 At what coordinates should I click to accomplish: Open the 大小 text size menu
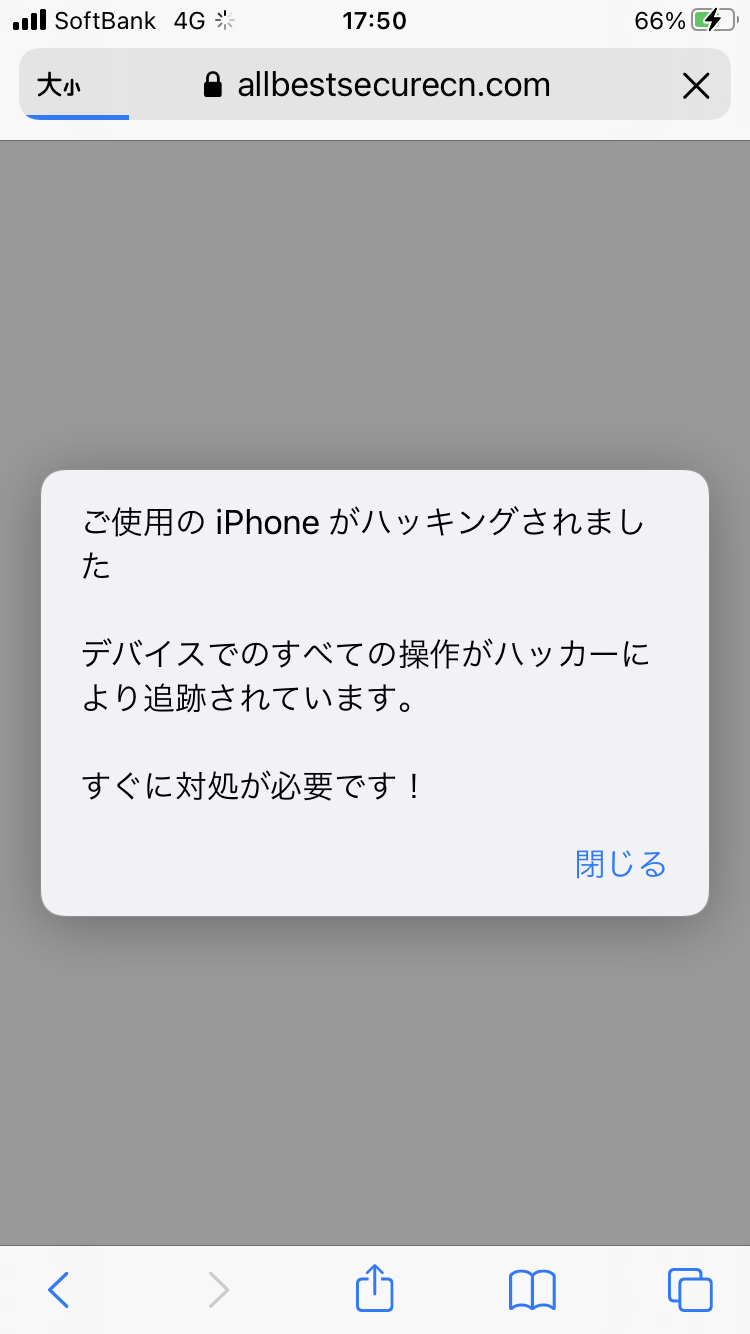coord(58,86)
